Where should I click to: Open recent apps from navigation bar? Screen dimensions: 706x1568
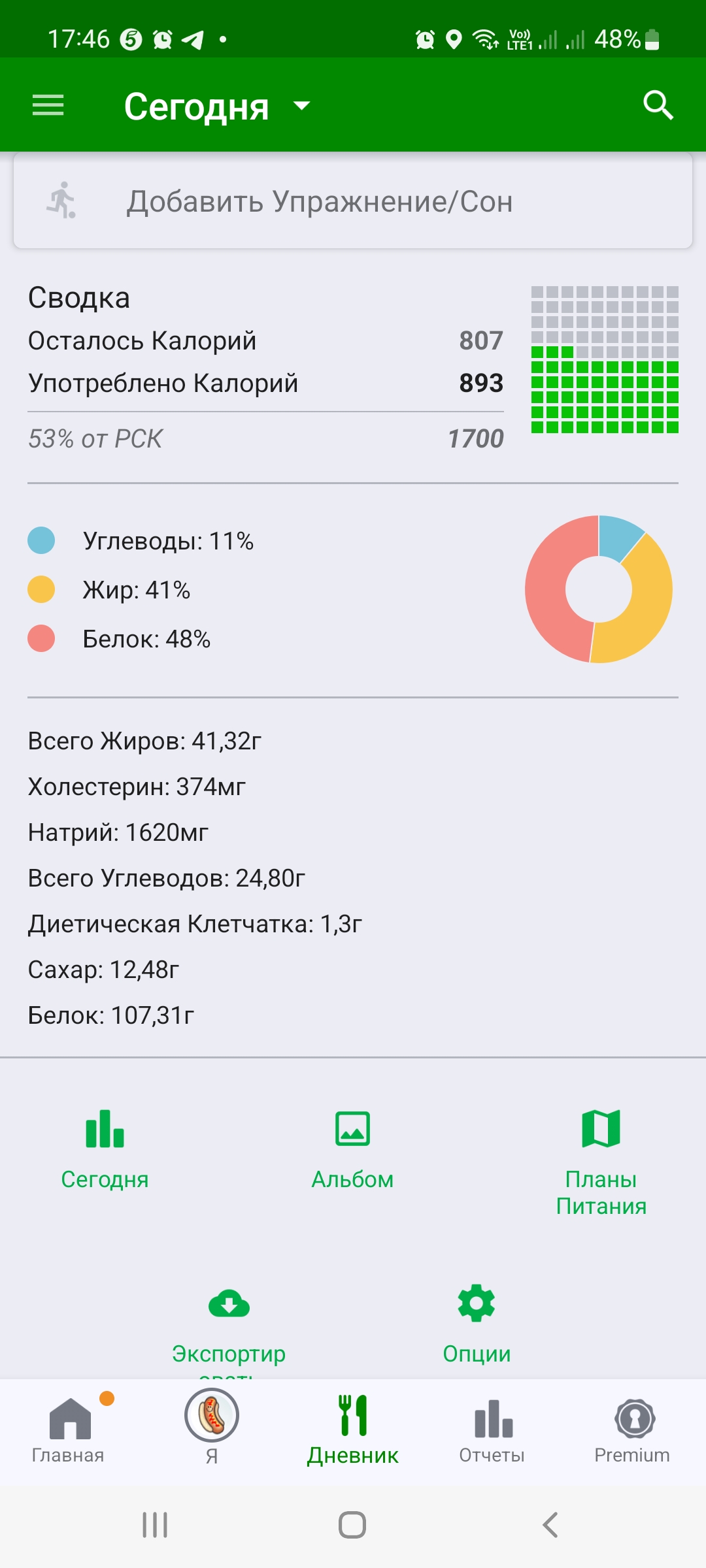(x=156, y=1525)
